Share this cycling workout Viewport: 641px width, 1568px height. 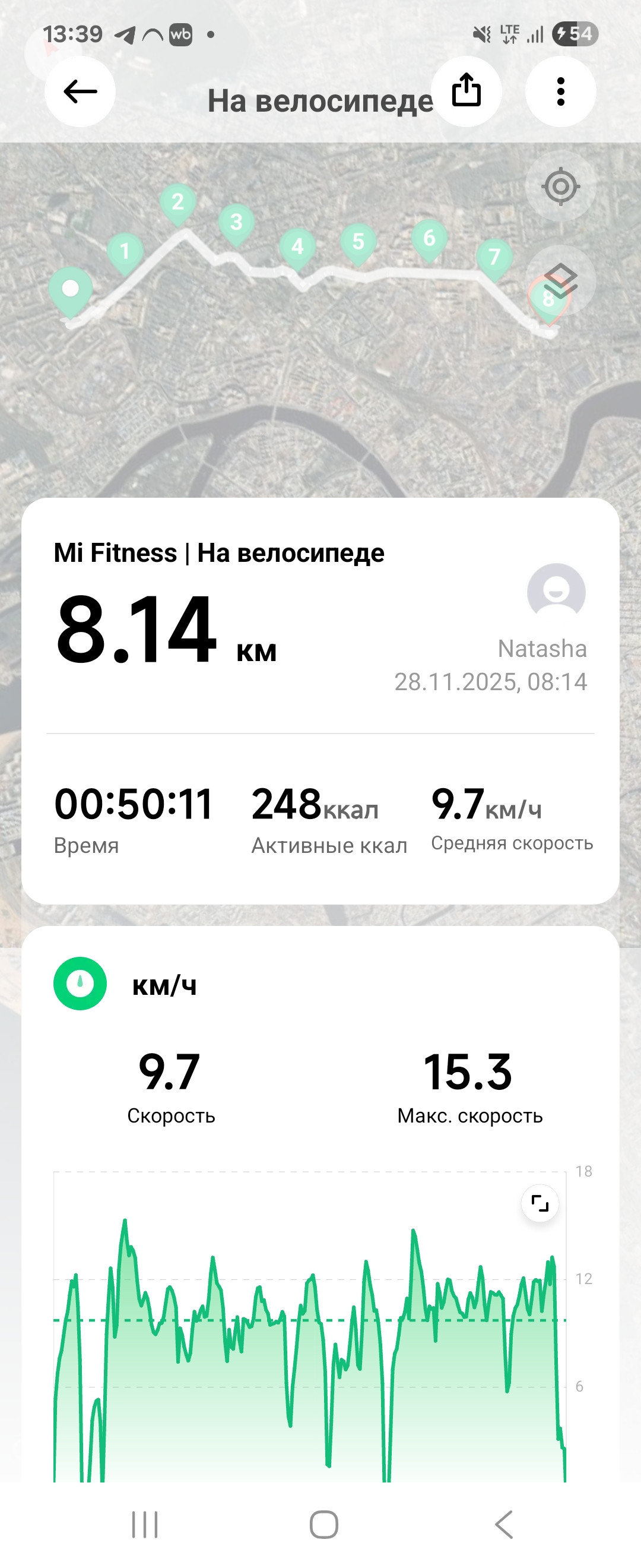(467, 92)
